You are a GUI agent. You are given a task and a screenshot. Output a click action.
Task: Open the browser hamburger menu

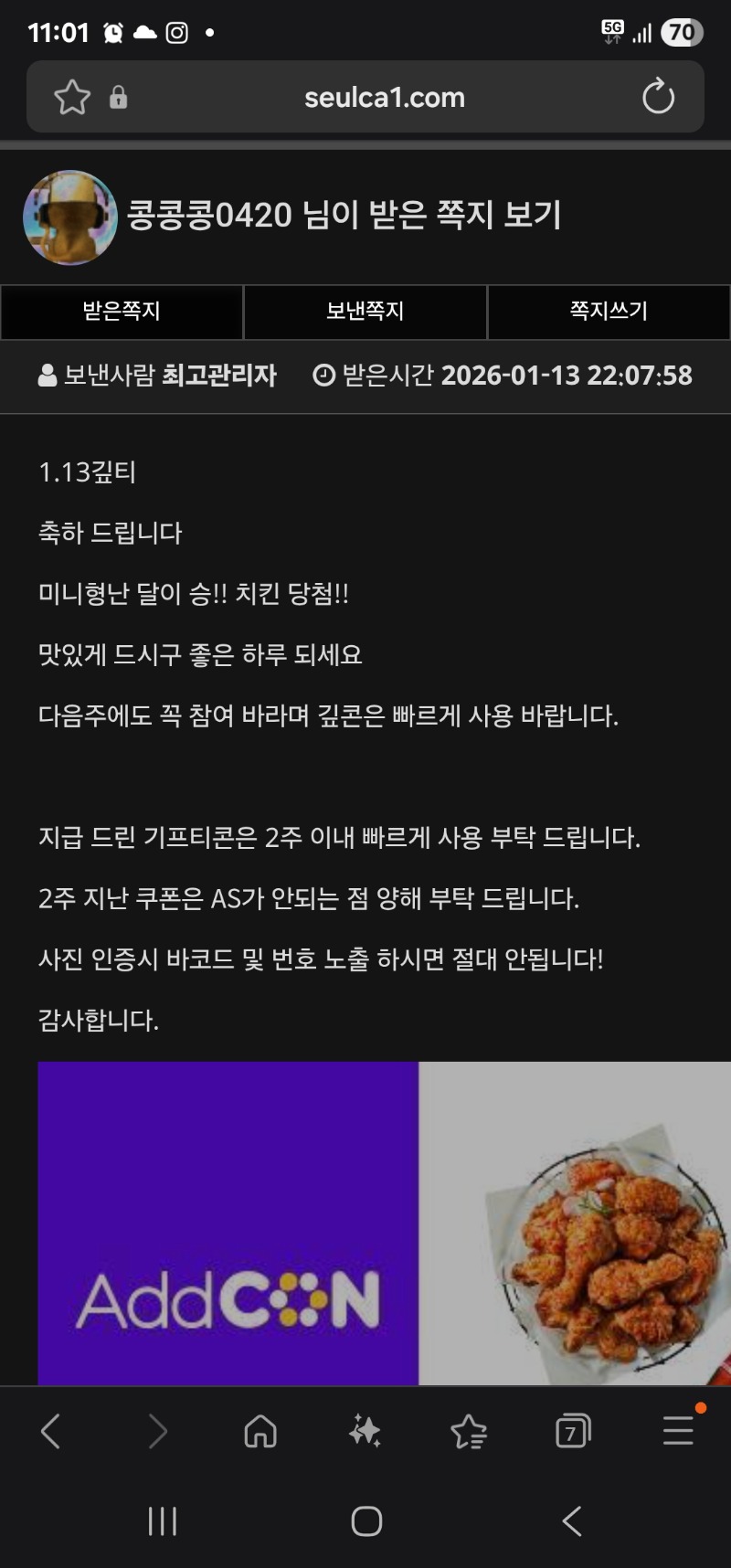pyautogui.click(x=678, y=1431)
